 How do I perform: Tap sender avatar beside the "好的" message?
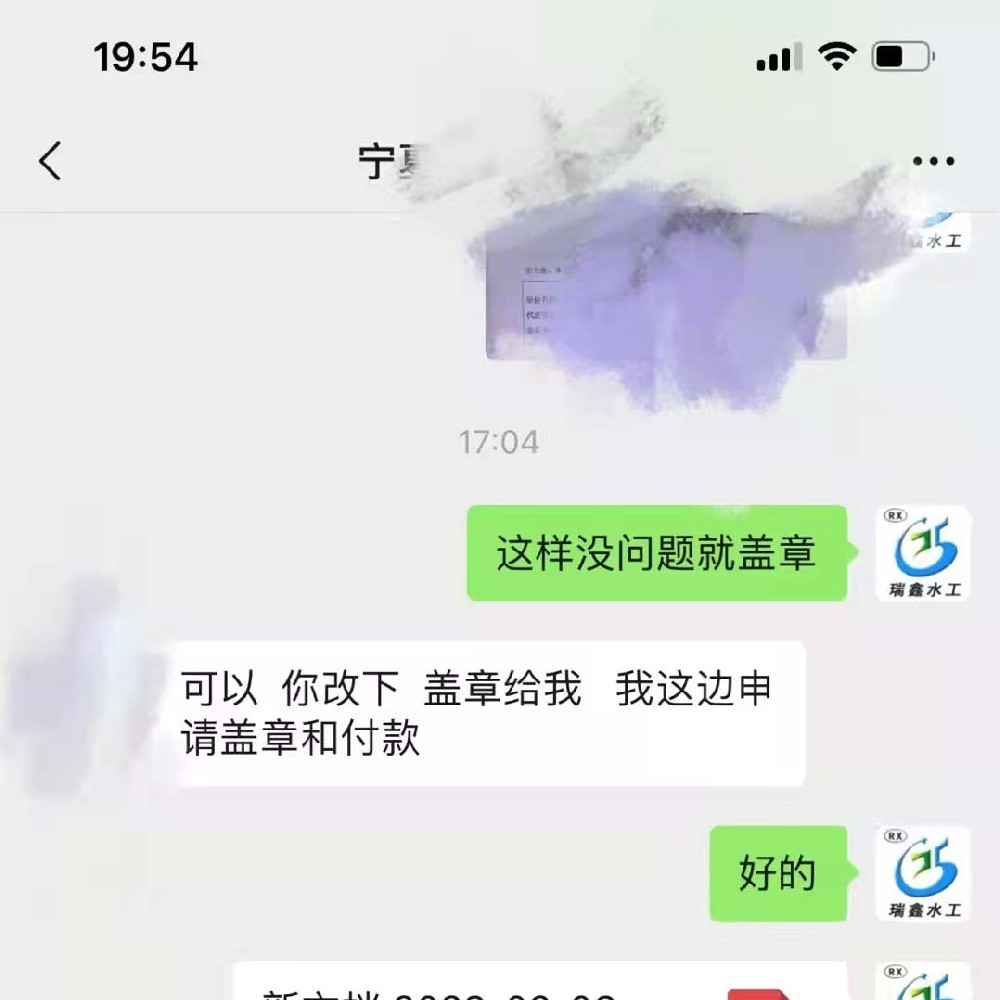(x=923, y=873)
